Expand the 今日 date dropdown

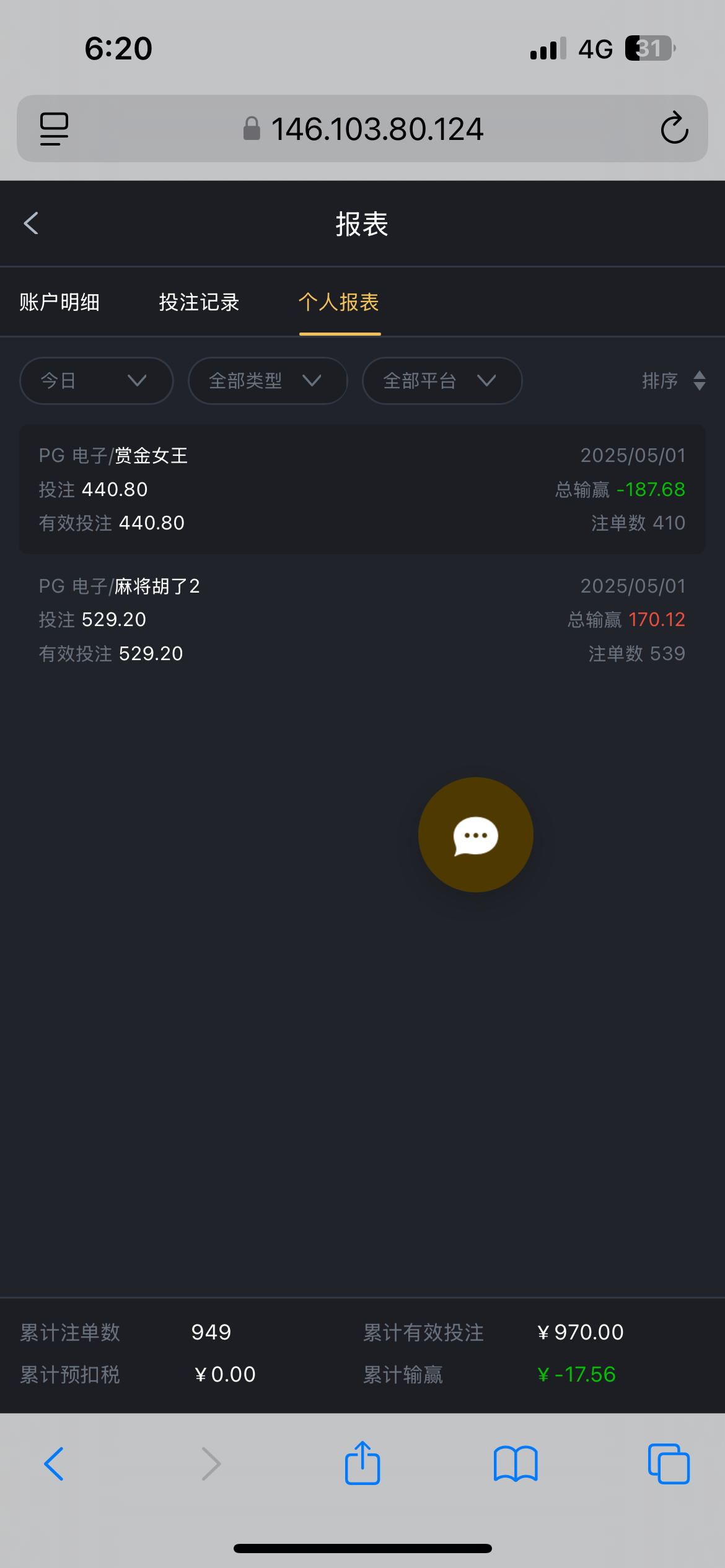96,380
